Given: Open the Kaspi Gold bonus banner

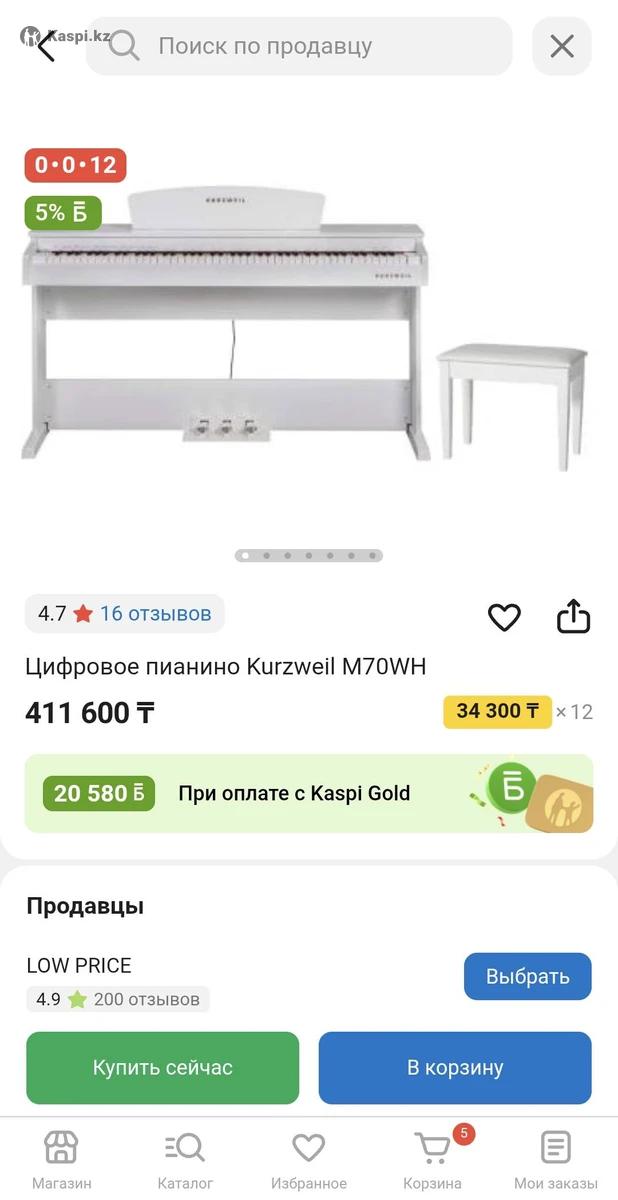Looking at the screenshot, I should (x=308, y=794).
